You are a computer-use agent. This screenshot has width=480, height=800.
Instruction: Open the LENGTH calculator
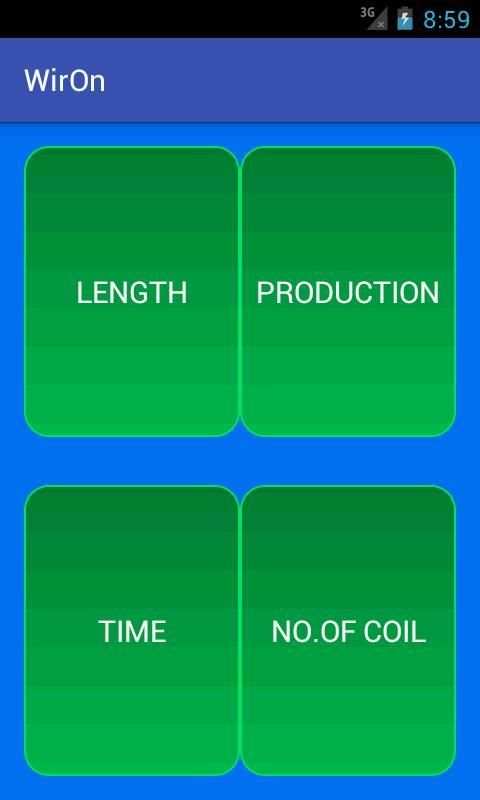(132, 291)
